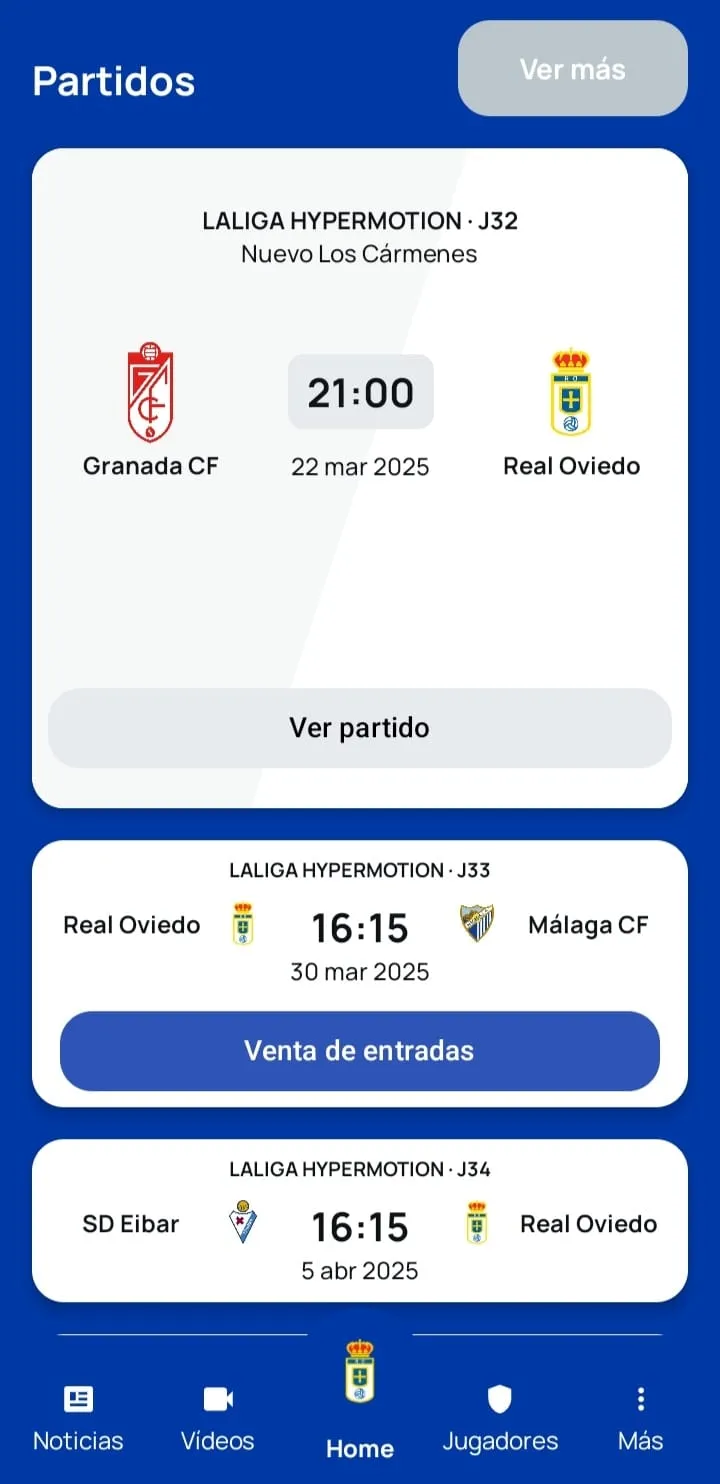Tap the 21:00 kickoff time chip
This screenshot has height=1484, width=720.
(360, 392)
